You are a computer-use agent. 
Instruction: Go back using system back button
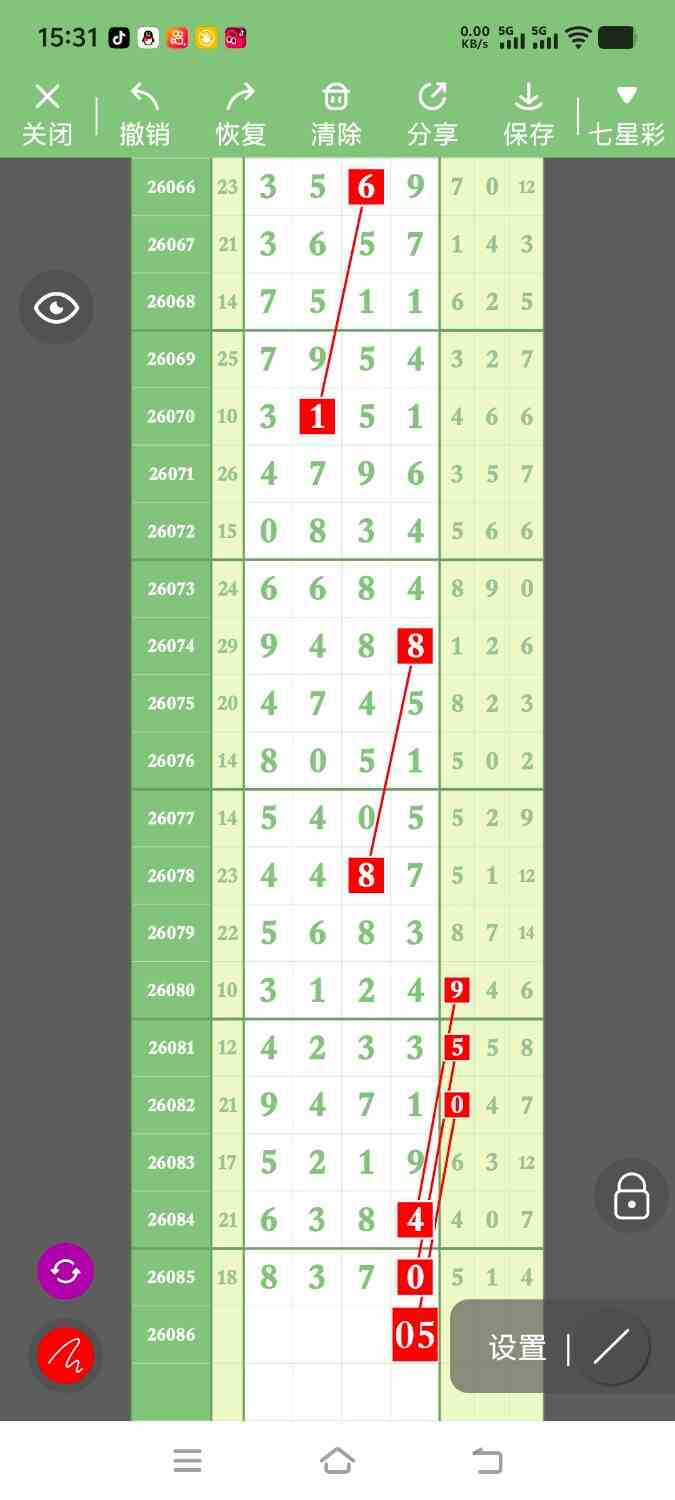tap(487, 1461)
